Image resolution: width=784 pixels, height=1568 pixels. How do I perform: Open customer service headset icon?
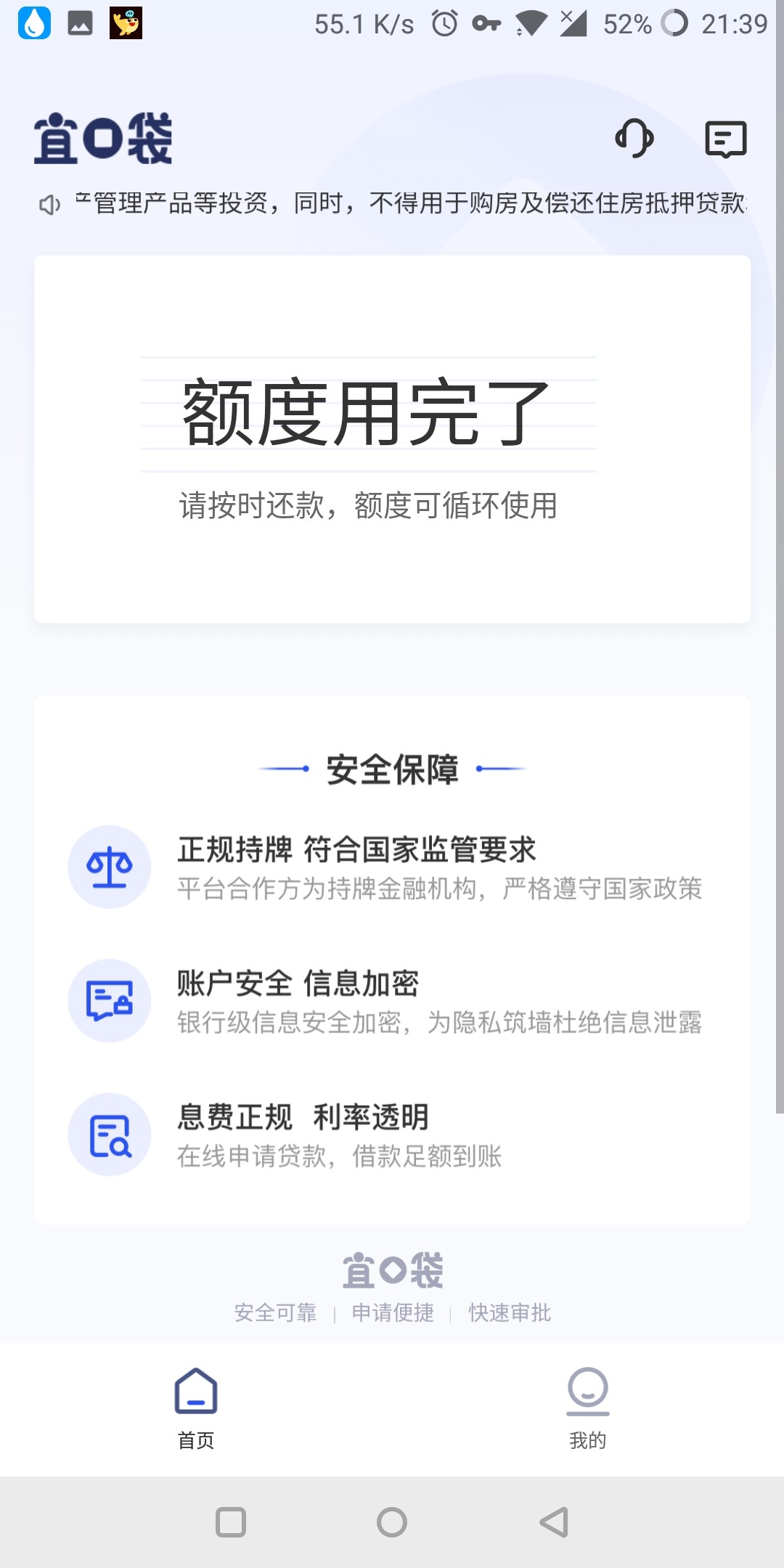(634, 138)
